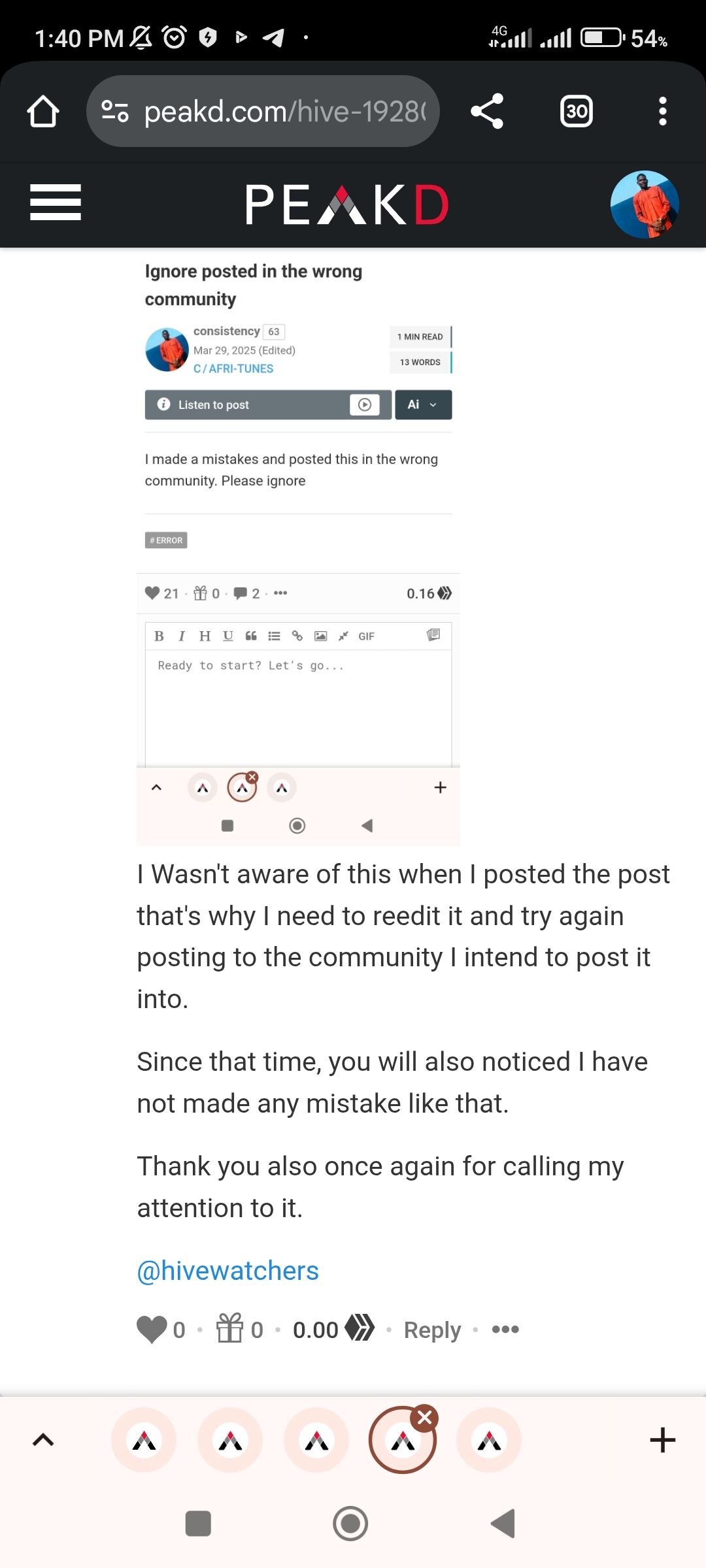Like this comment with the heart icon
Viewport: 706px width, 1568px height.
tap(152, 1329)
